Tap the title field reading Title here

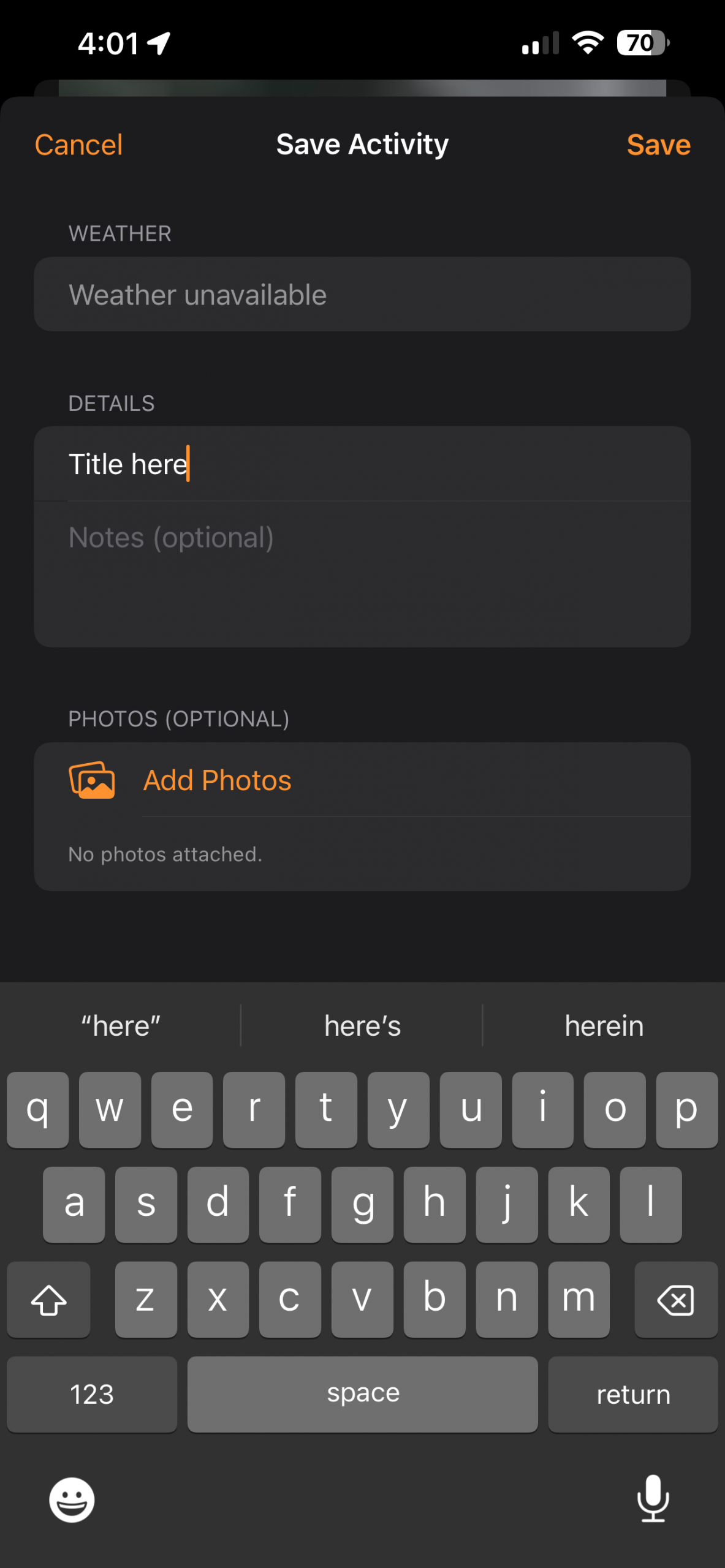[x=362, y=464]
